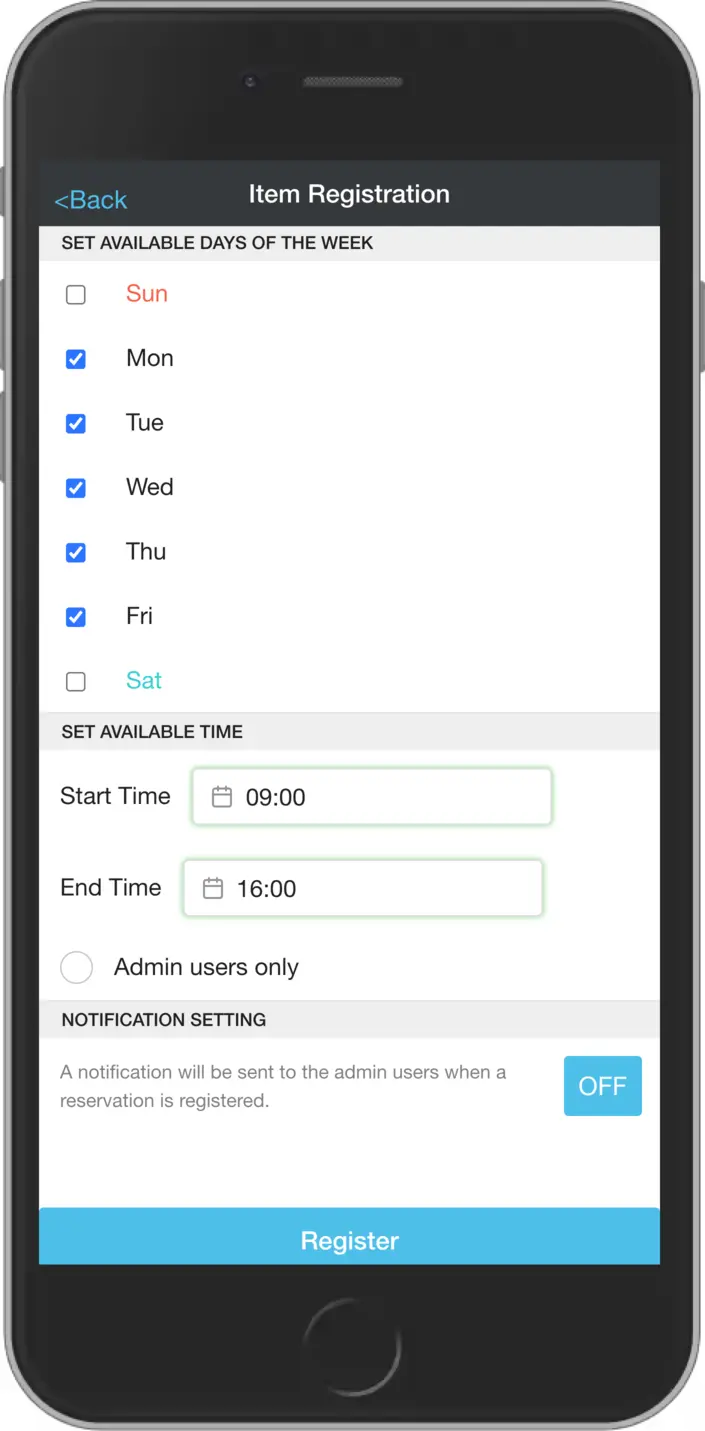Uncheck the Thu checkbox

[x=76, y=553]
